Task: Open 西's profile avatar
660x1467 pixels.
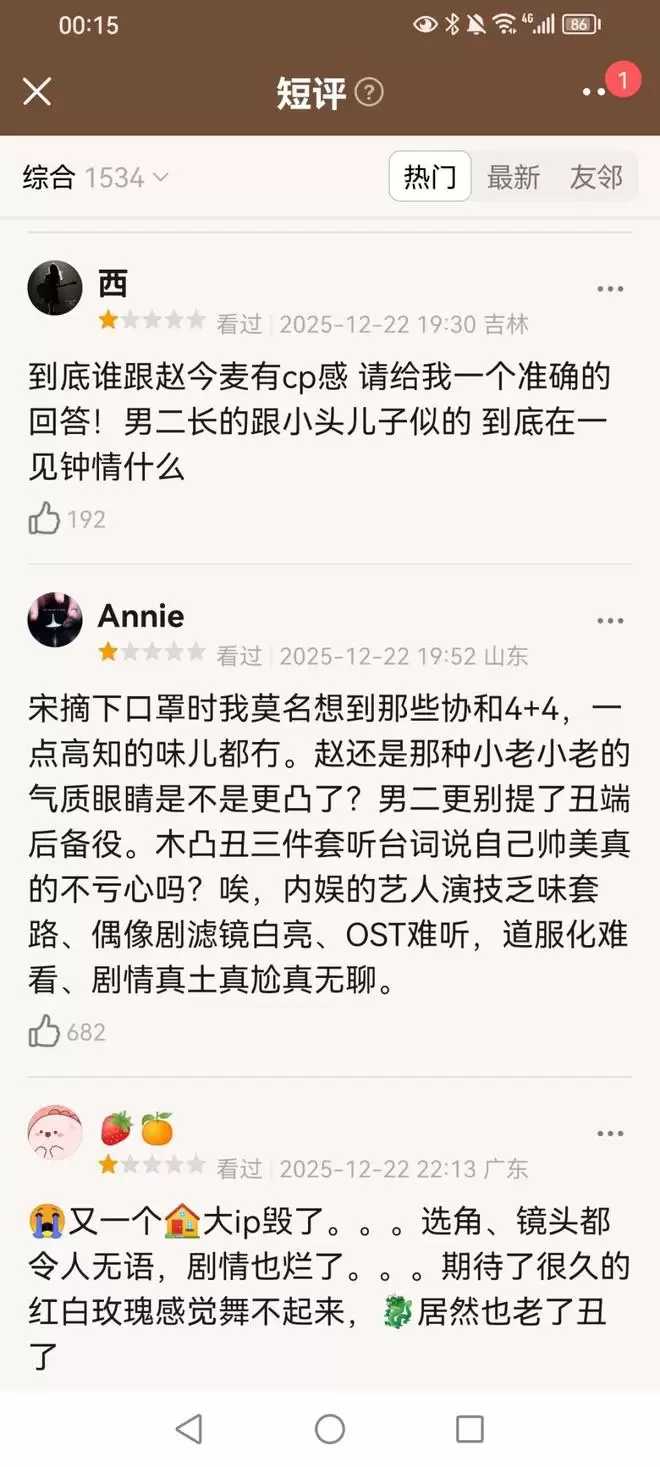Action: 55,288
